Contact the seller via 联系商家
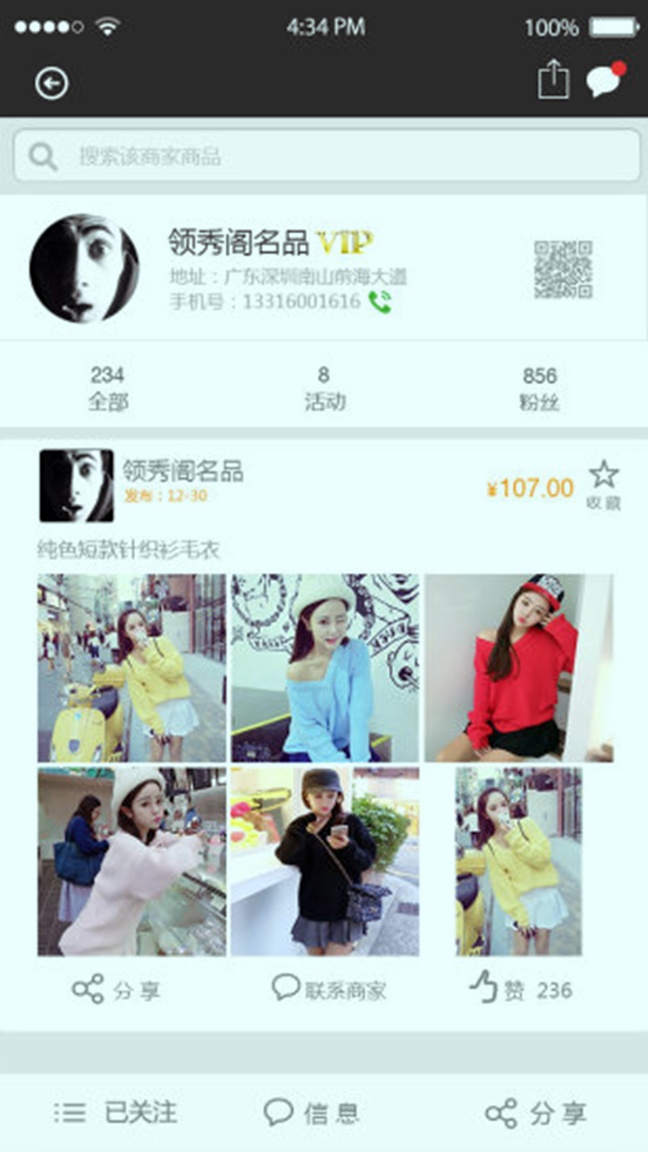 [x=329, y=990]
